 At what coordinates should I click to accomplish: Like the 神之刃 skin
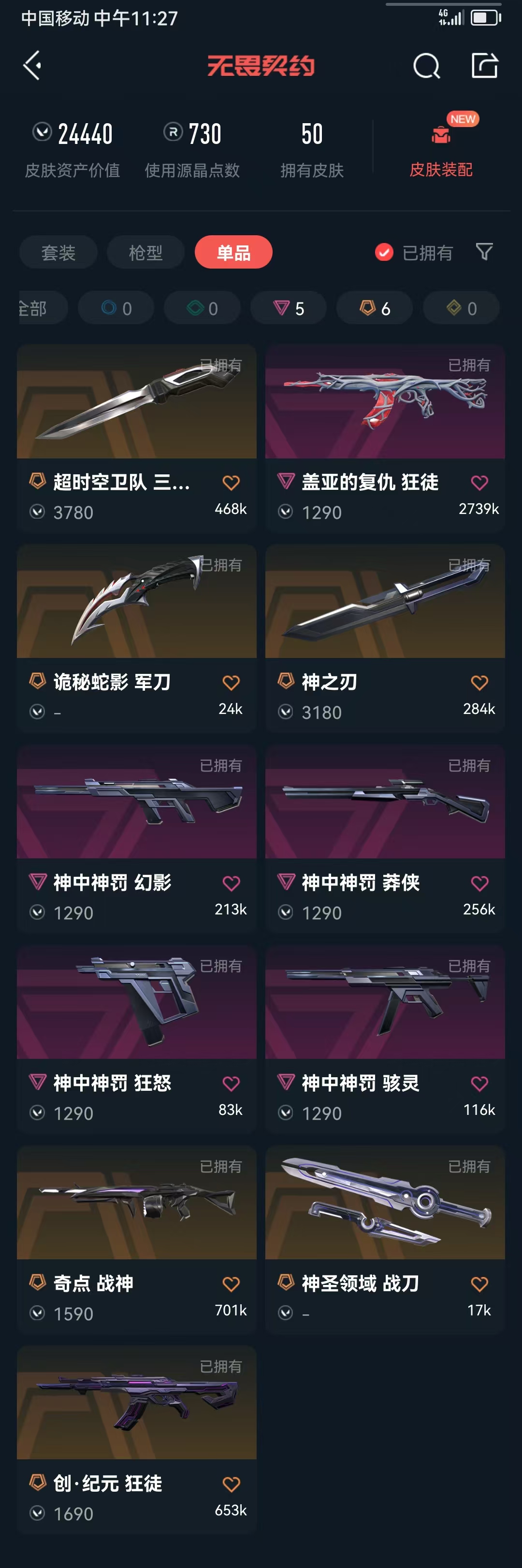point(479,683)
